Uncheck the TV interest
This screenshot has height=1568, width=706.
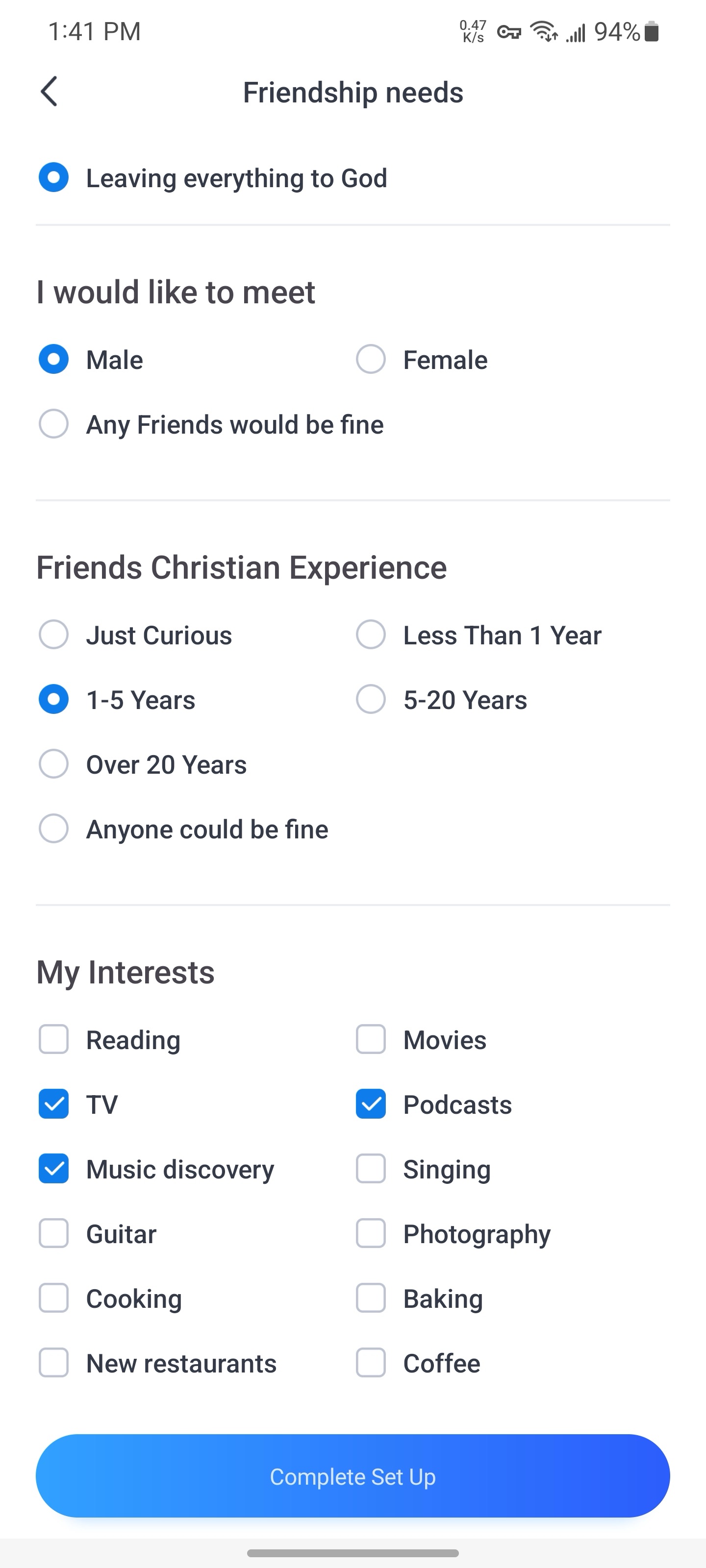pyautogui.click(x=53, y=1104)
